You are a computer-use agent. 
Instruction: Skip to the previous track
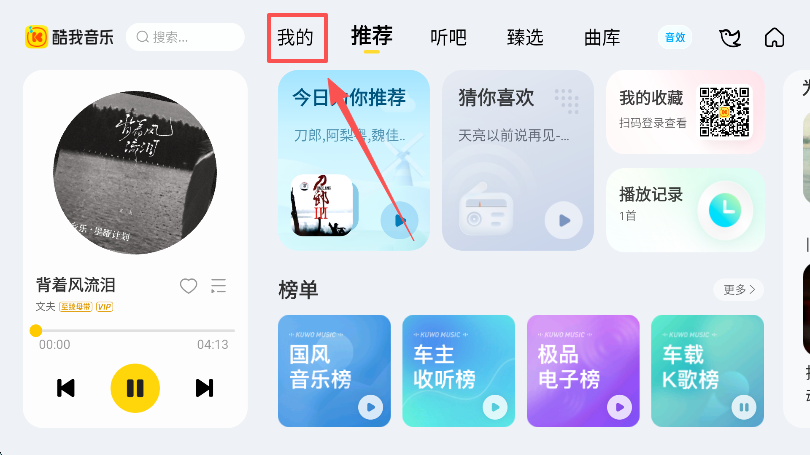tap(66, 388)
